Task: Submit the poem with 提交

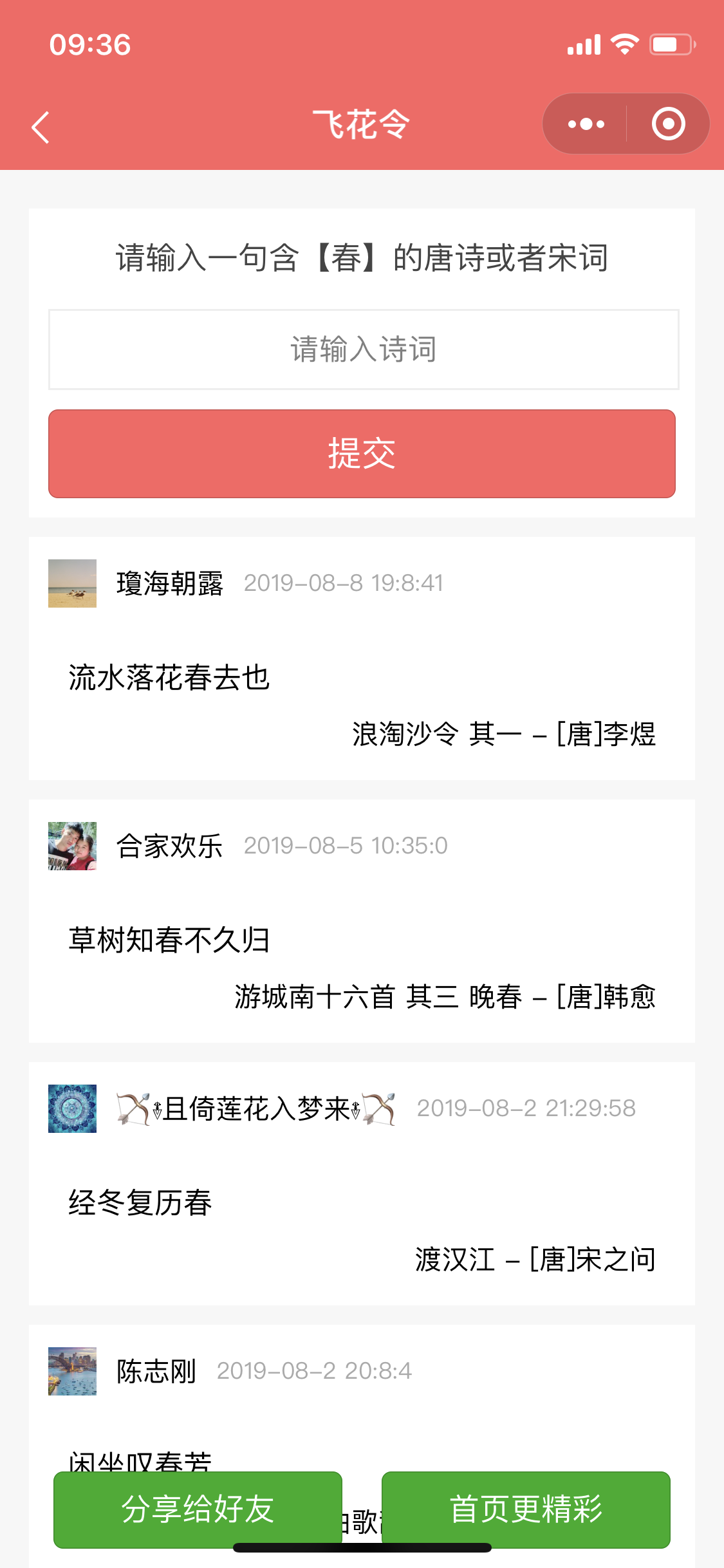Action: (362, 454)
